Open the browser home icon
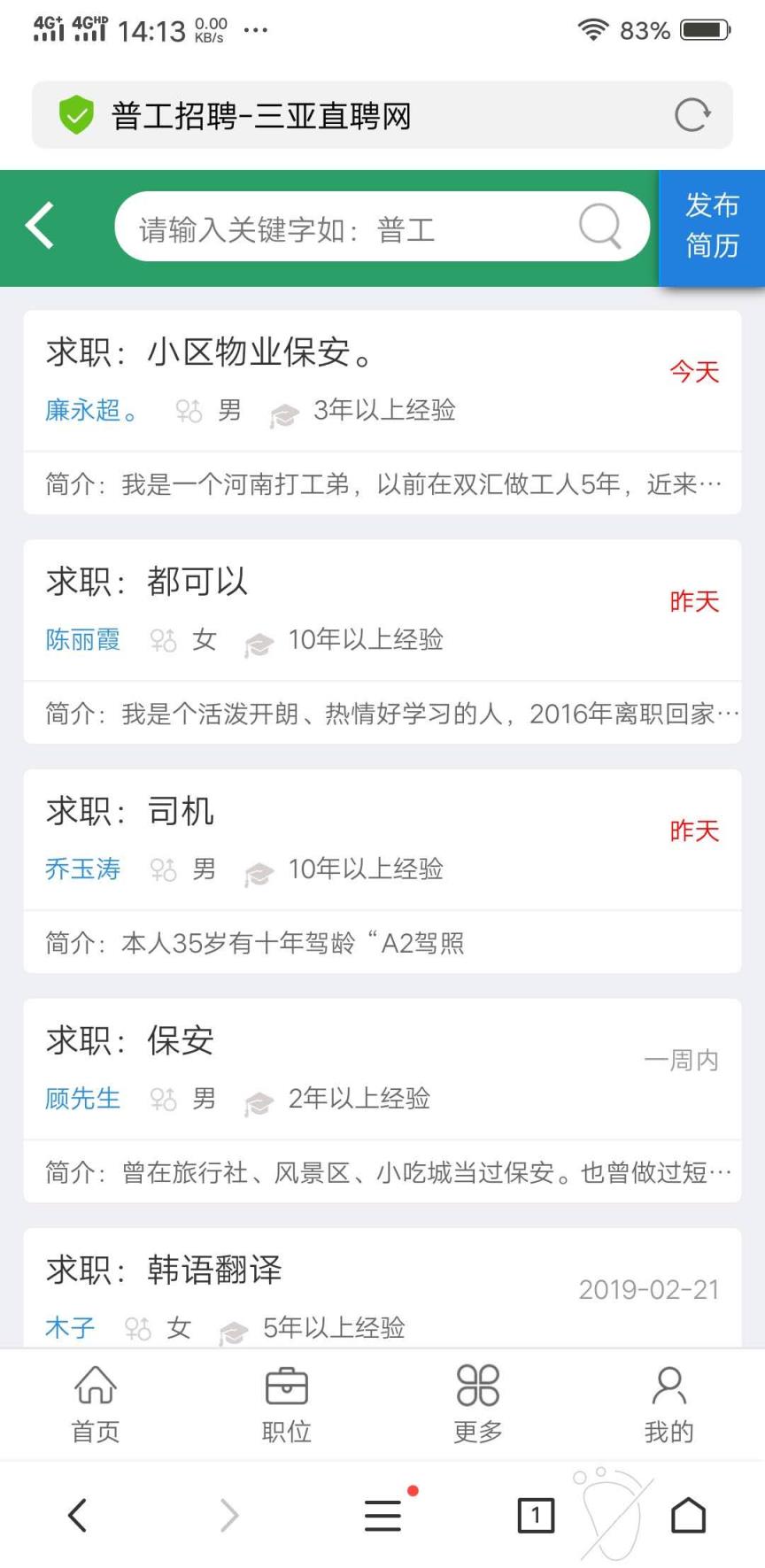Image resolution: width=765 pixels, height=1568 pixels. [x=688, y=1516]
